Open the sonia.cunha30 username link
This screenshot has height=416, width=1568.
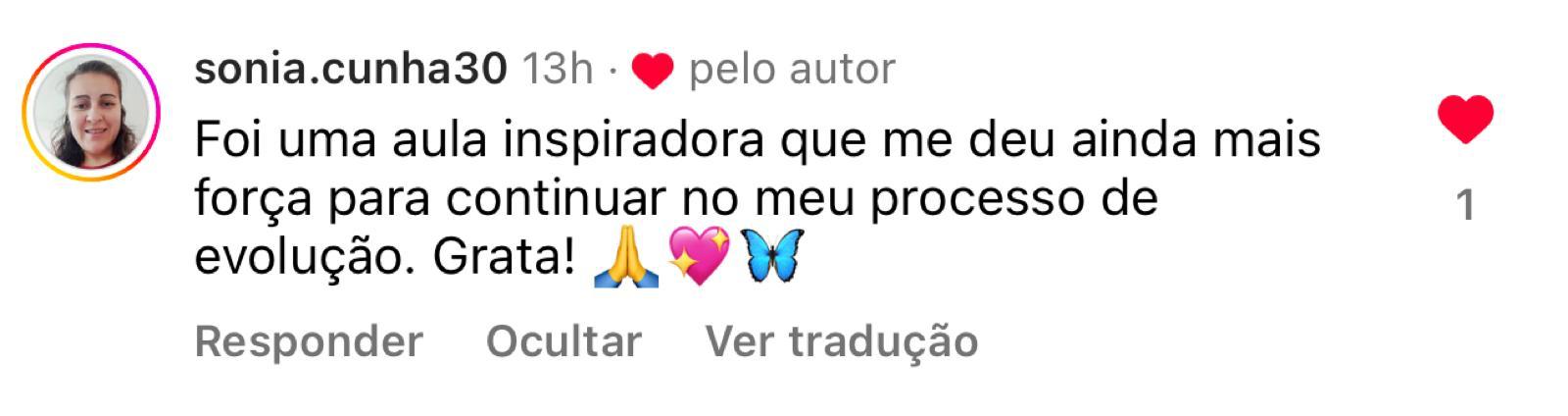pos(351,69)
